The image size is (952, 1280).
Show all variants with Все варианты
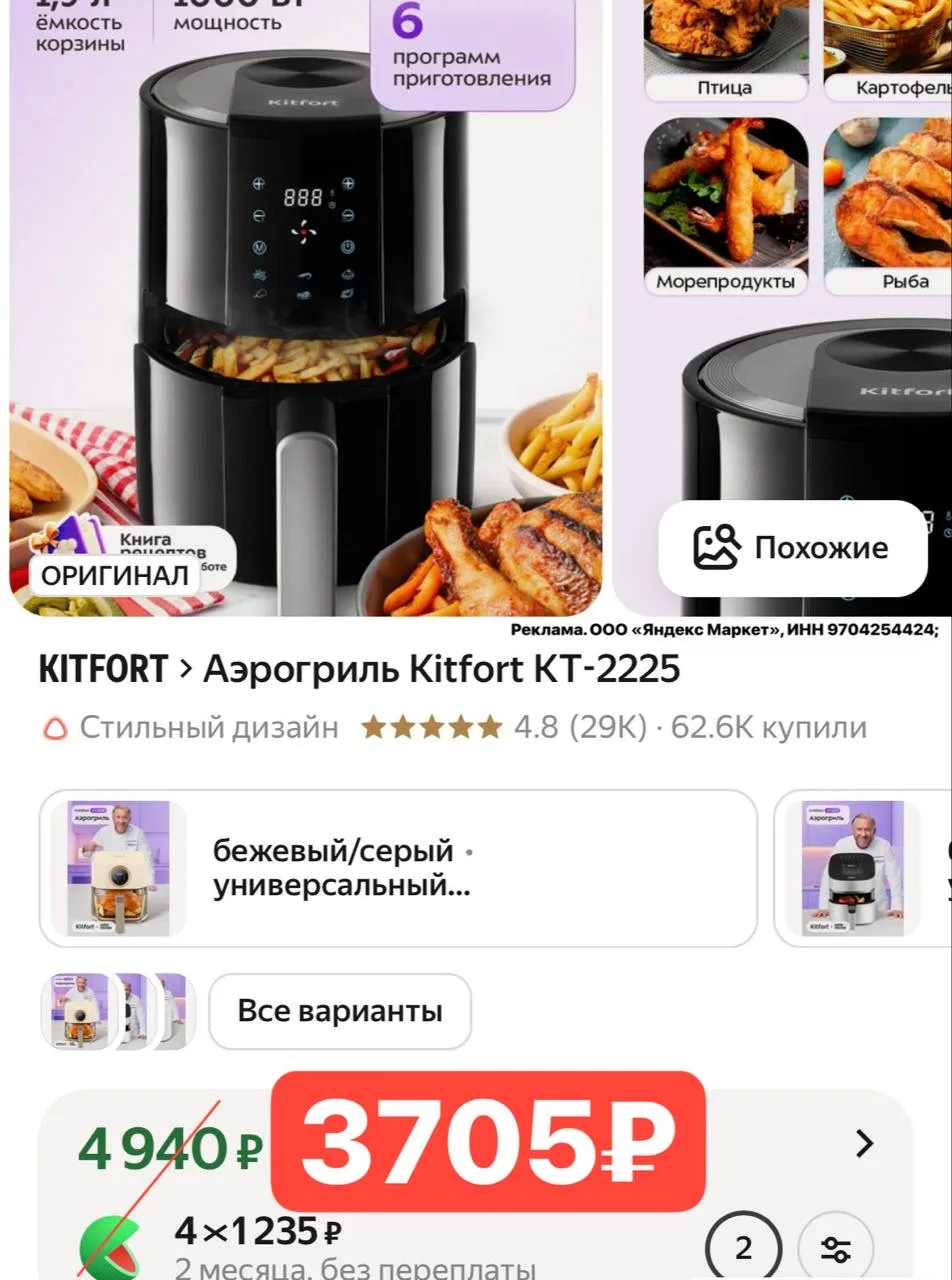339,1011
